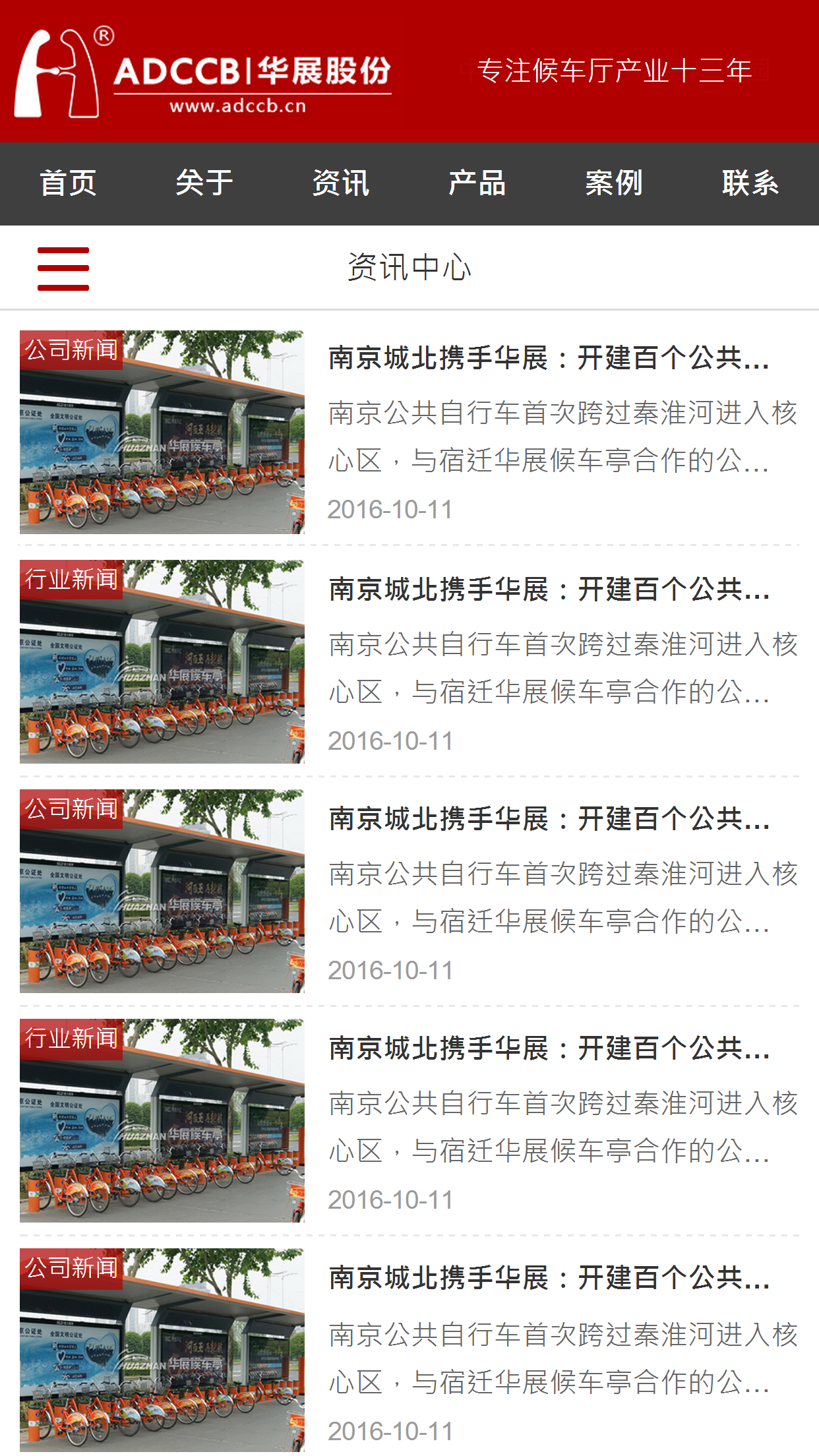The image size is (819, 1456).
Task: Open the first 公司新闻 article
Action: 549,358
